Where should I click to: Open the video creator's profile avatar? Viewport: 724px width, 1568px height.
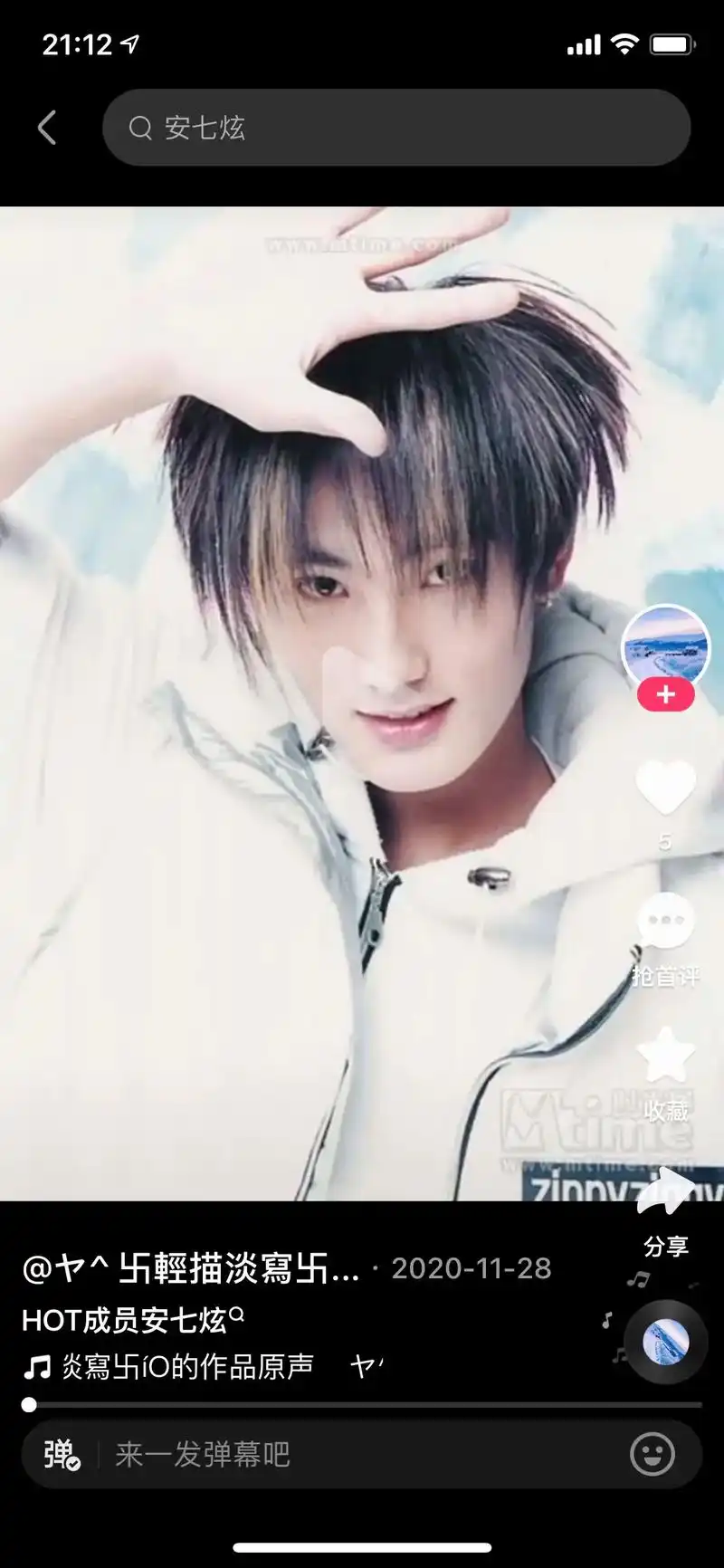click(665, 646)
